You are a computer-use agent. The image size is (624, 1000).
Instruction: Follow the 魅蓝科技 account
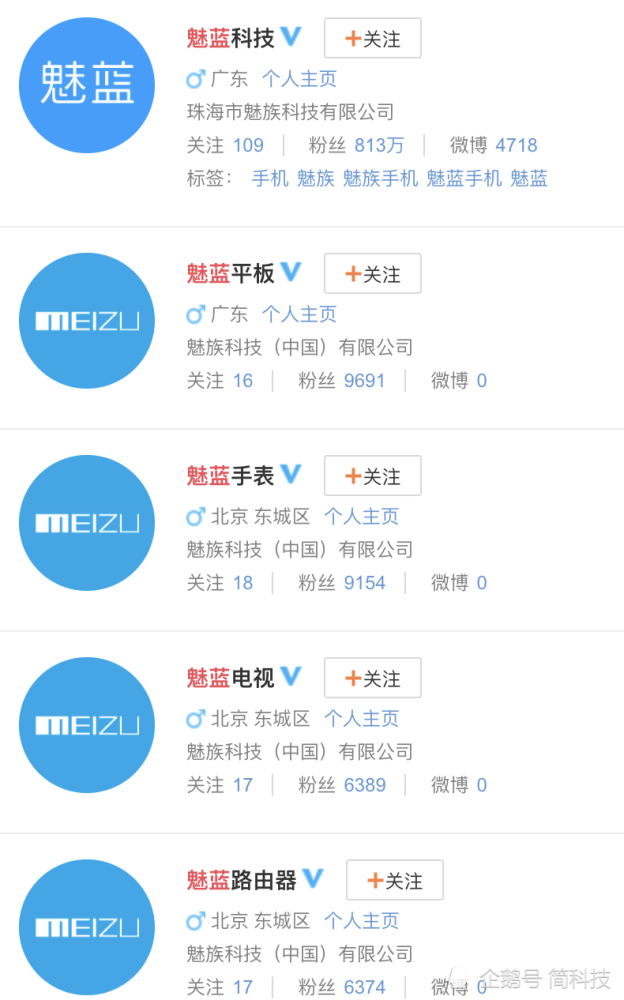(372, 39)
